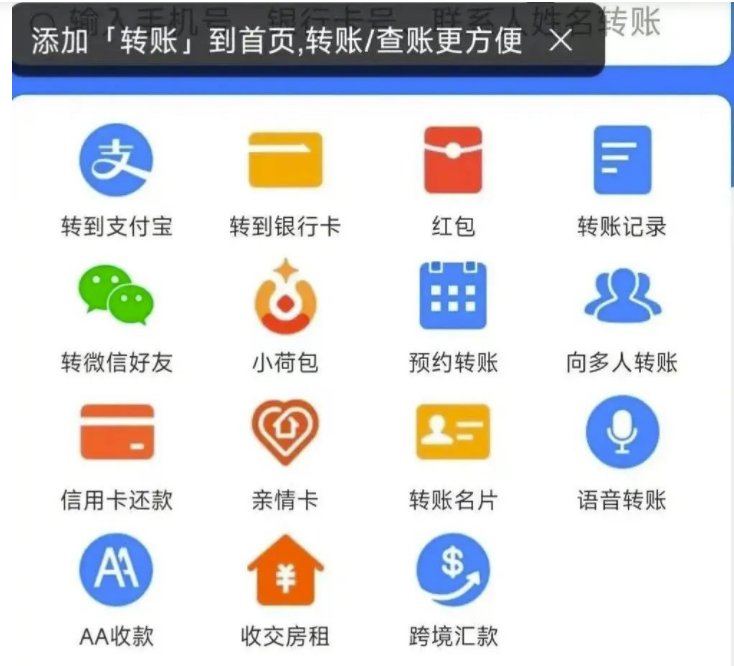This screenshot has height=666, width=734.
Task: Open 小荷包
Action: click(x=285, y=296)
